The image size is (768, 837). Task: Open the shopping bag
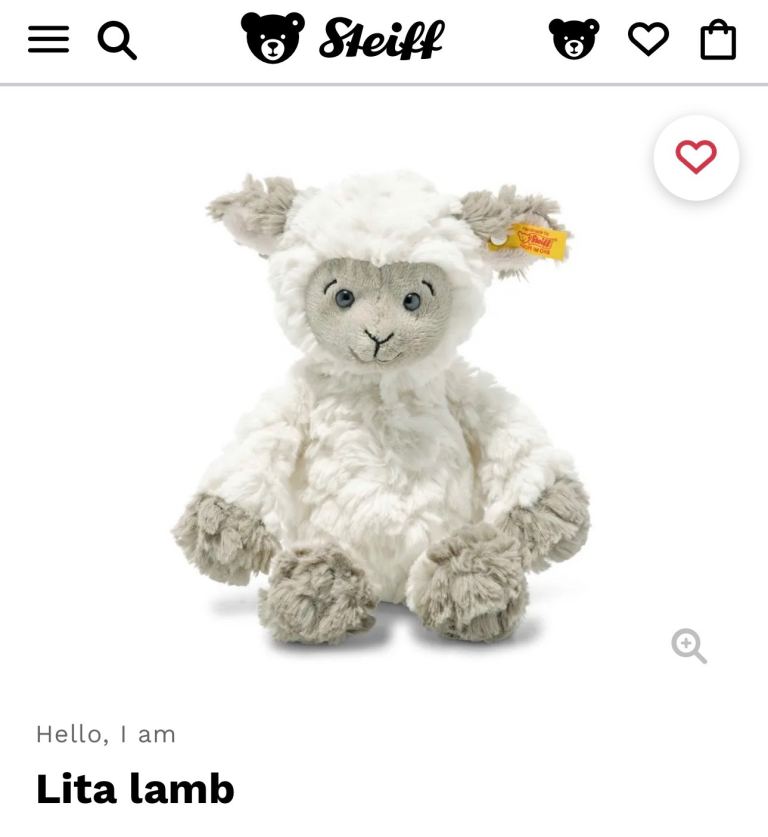pos(718,41)
